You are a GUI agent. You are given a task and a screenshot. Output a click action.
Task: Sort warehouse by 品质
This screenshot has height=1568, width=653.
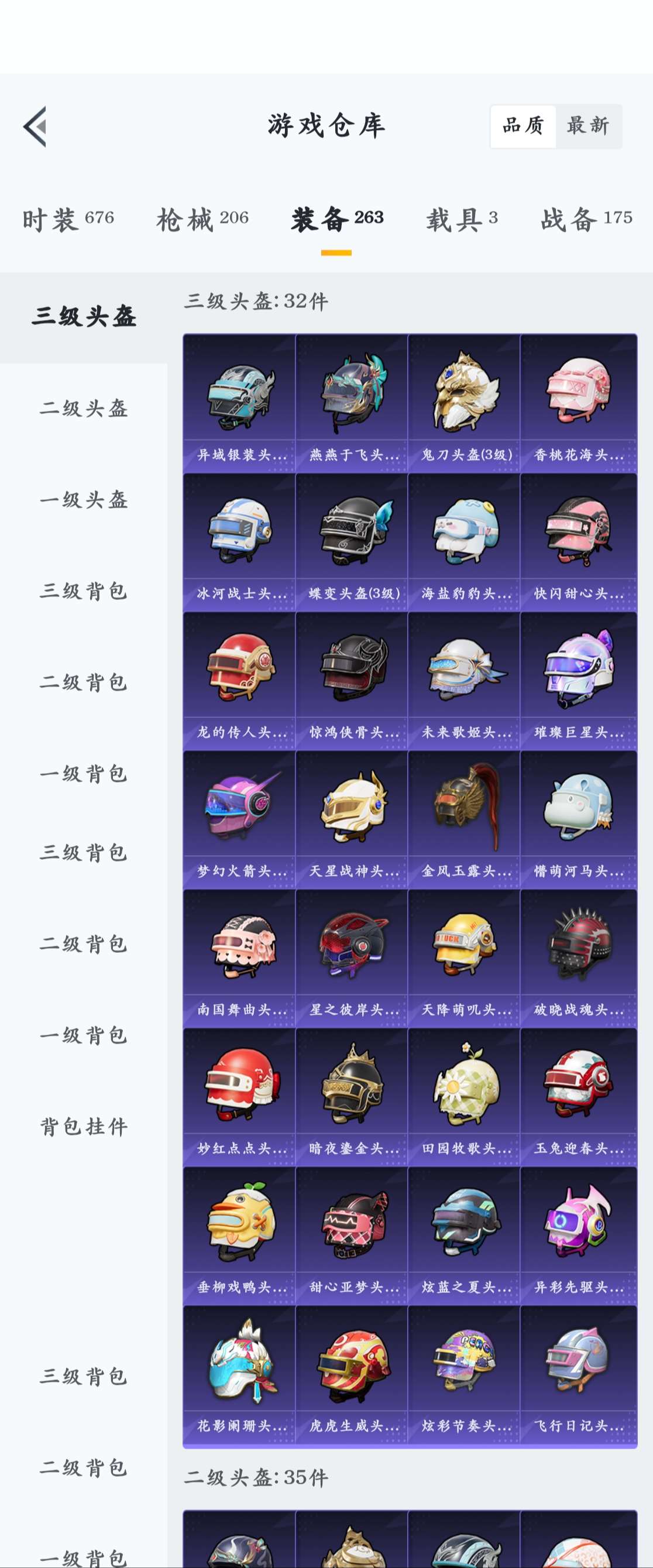click(523, 126)
